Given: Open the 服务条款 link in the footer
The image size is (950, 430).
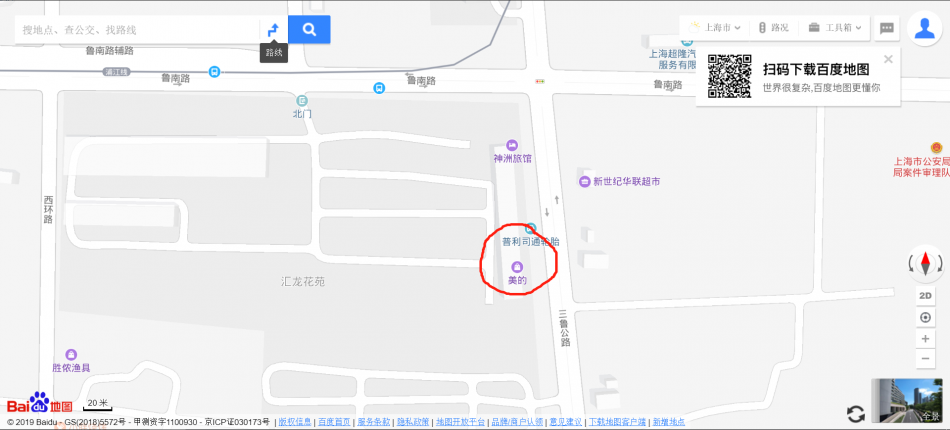Looking at the screenshot, I should click(371, 422).
